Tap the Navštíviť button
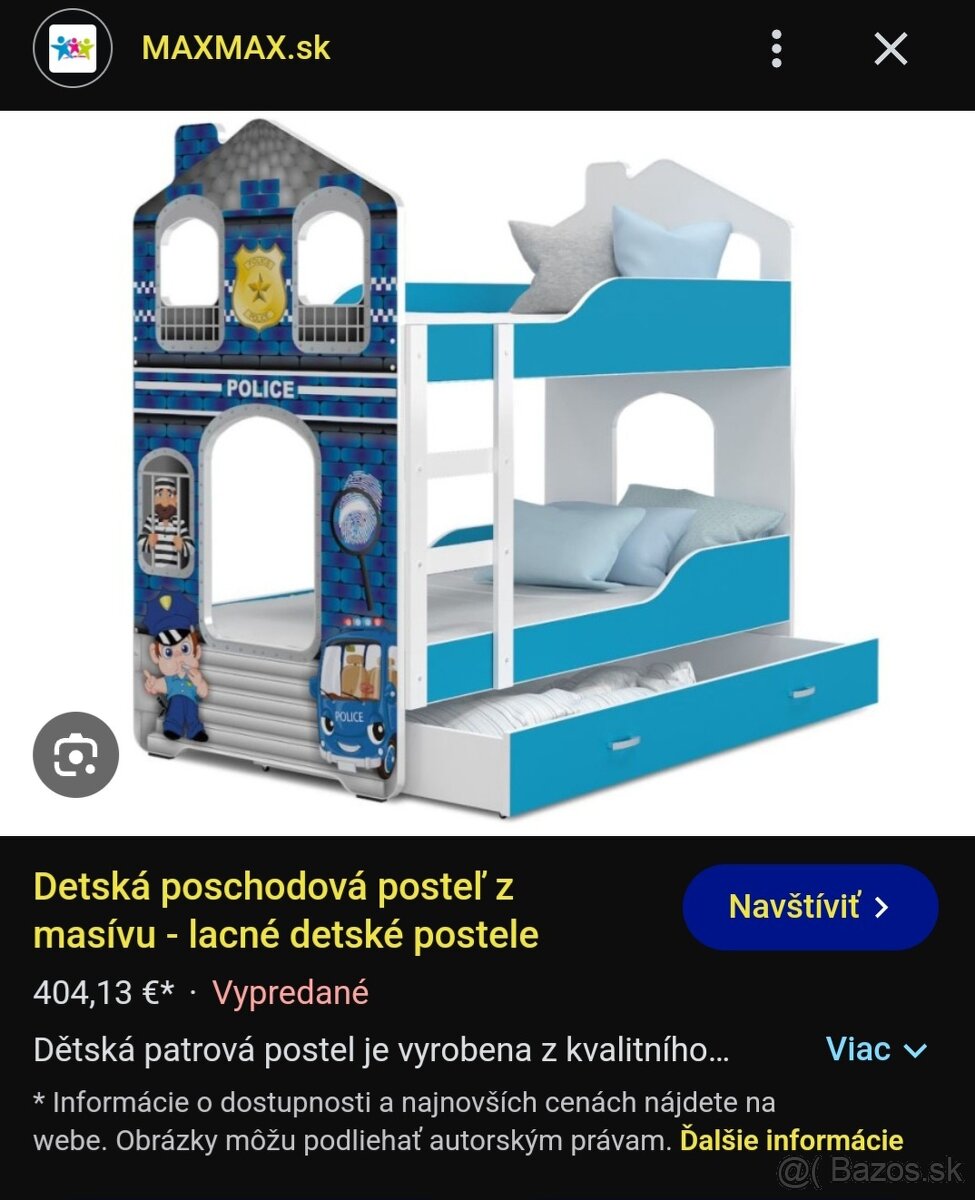Viewport: 975px width, 1200px height. tap(810, 907)
